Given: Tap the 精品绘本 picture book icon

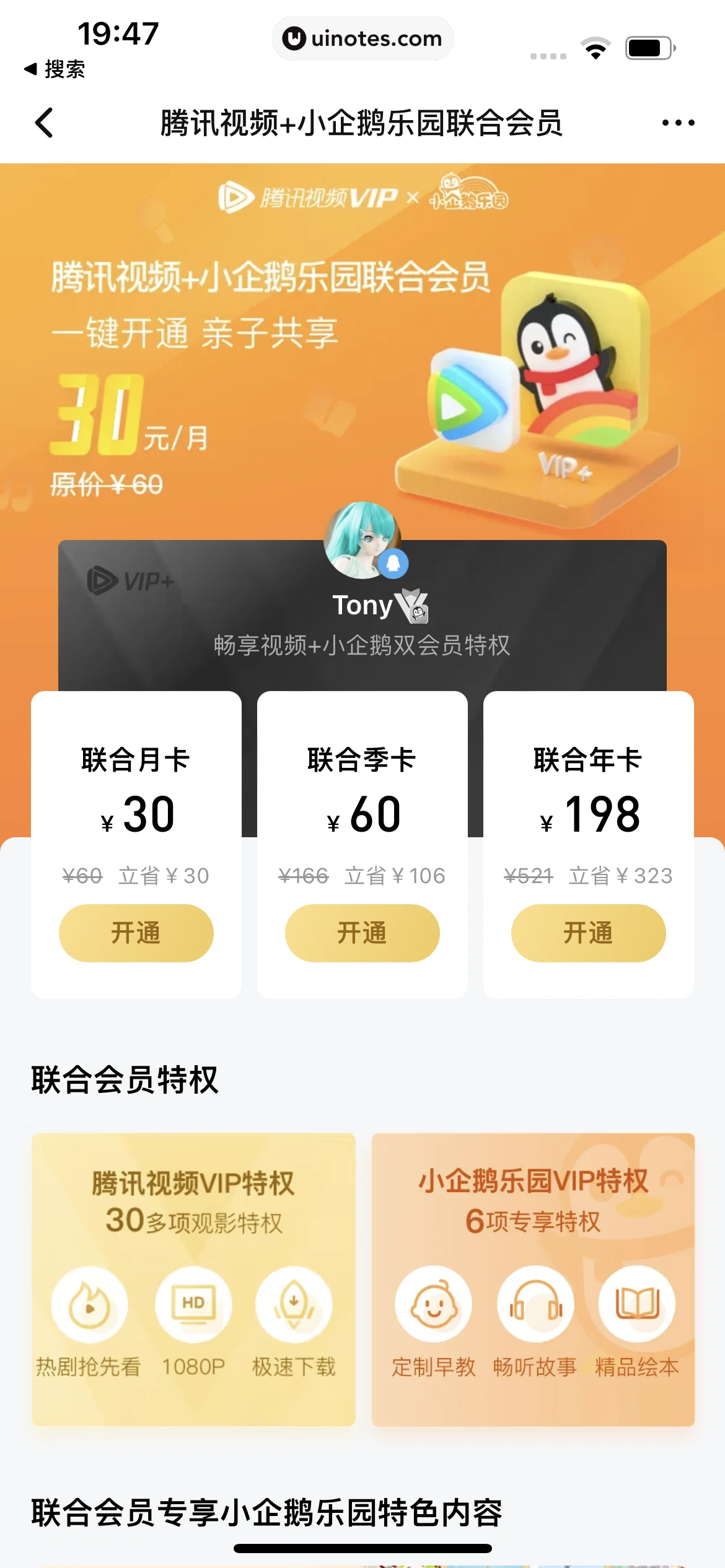Looking at the screenshot, I should [x=637, y=1304].
